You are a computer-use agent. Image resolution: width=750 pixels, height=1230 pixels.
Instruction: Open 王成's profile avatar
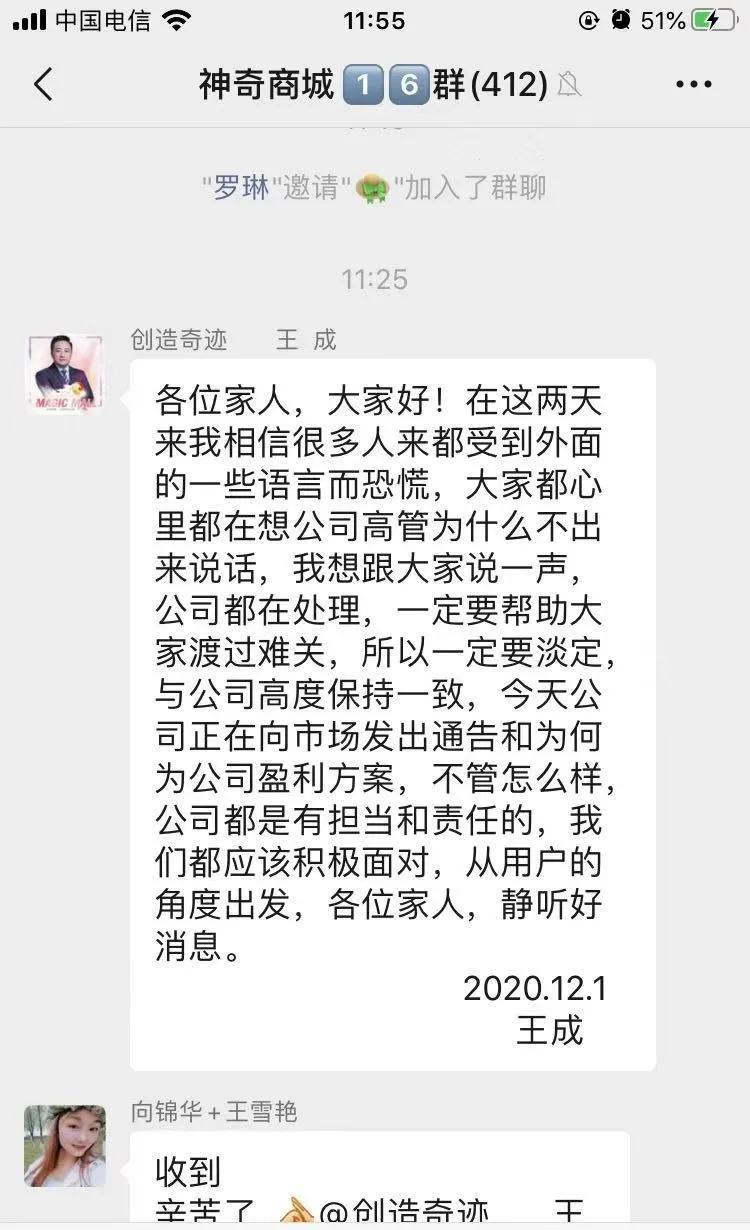point(65,374)
